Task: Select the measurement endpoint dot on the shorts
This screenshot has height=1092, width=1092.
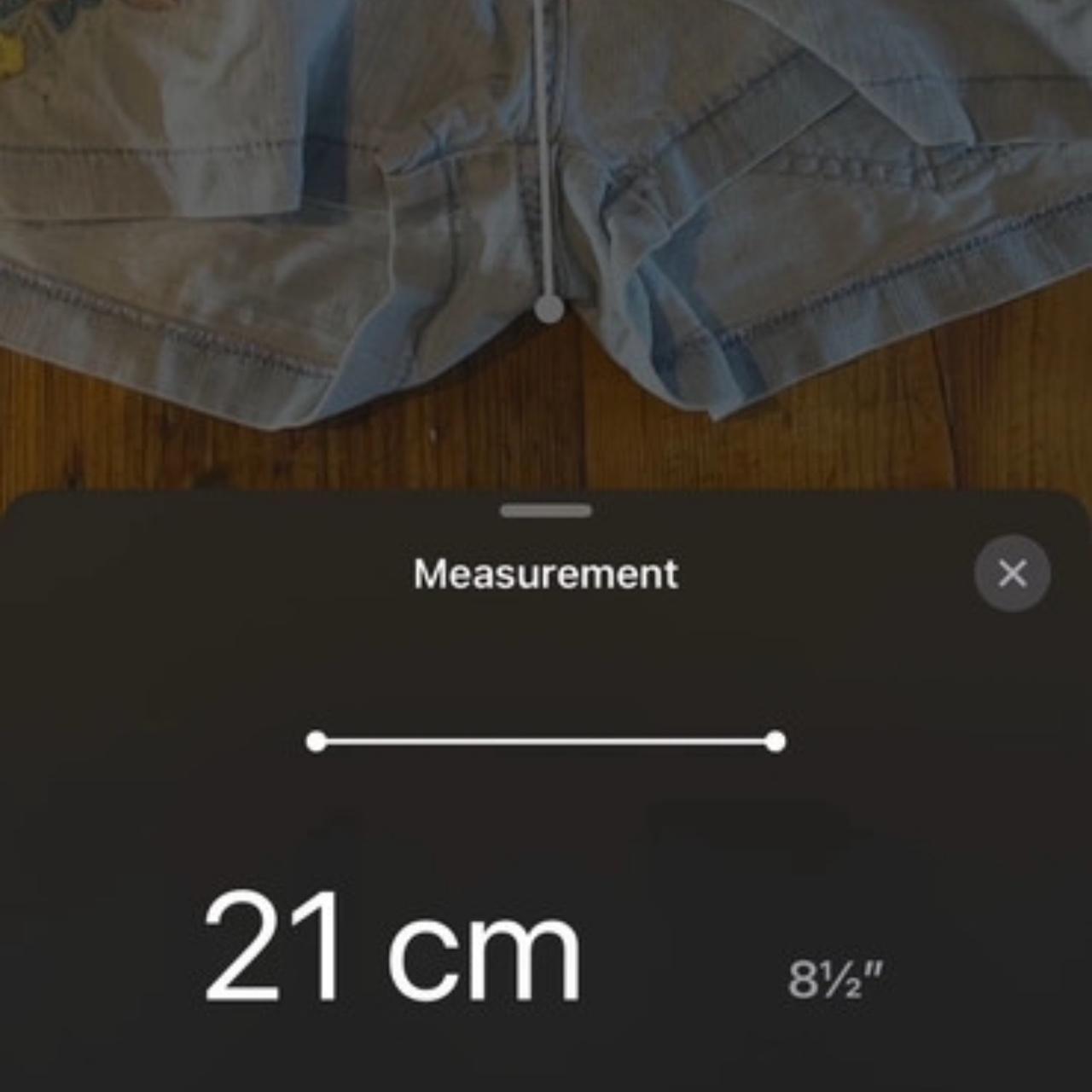Action: pos(550,309)
